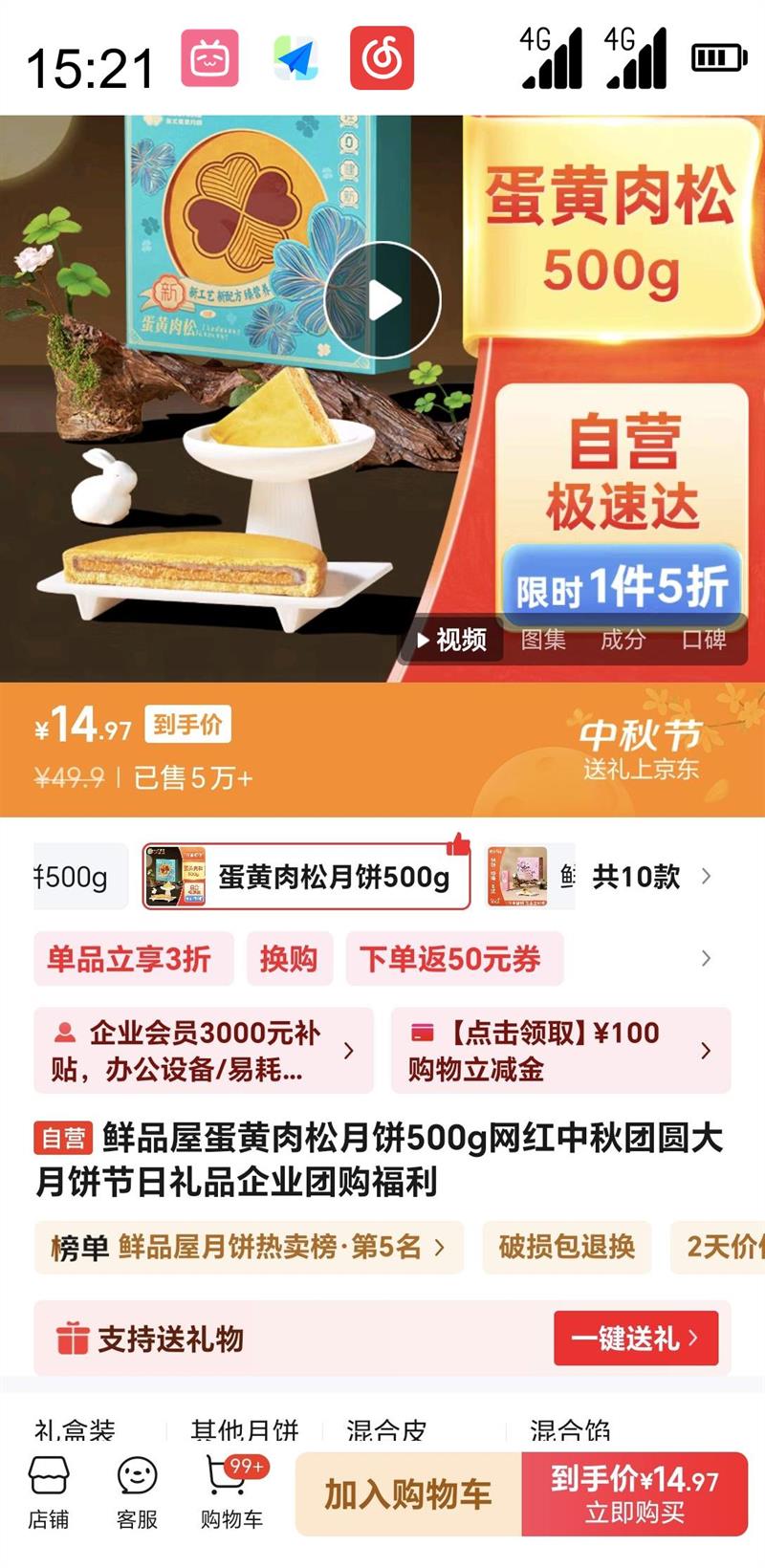The height and width of the screenshot is (1568, 765).
Task: View 破损包退换 service details
Action: (x=566, y=1247)
